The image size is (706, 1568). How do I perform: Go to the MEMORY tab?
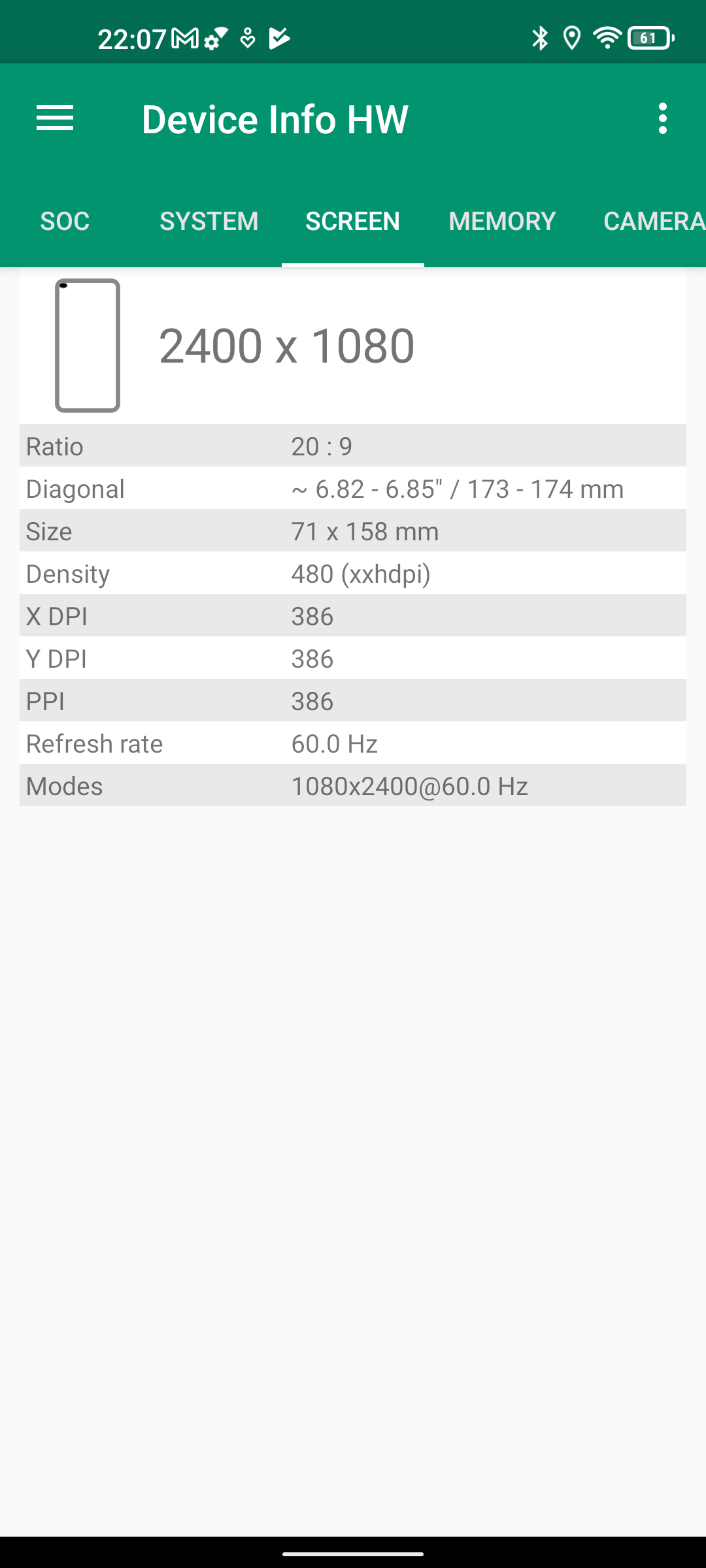coord(502,221)
